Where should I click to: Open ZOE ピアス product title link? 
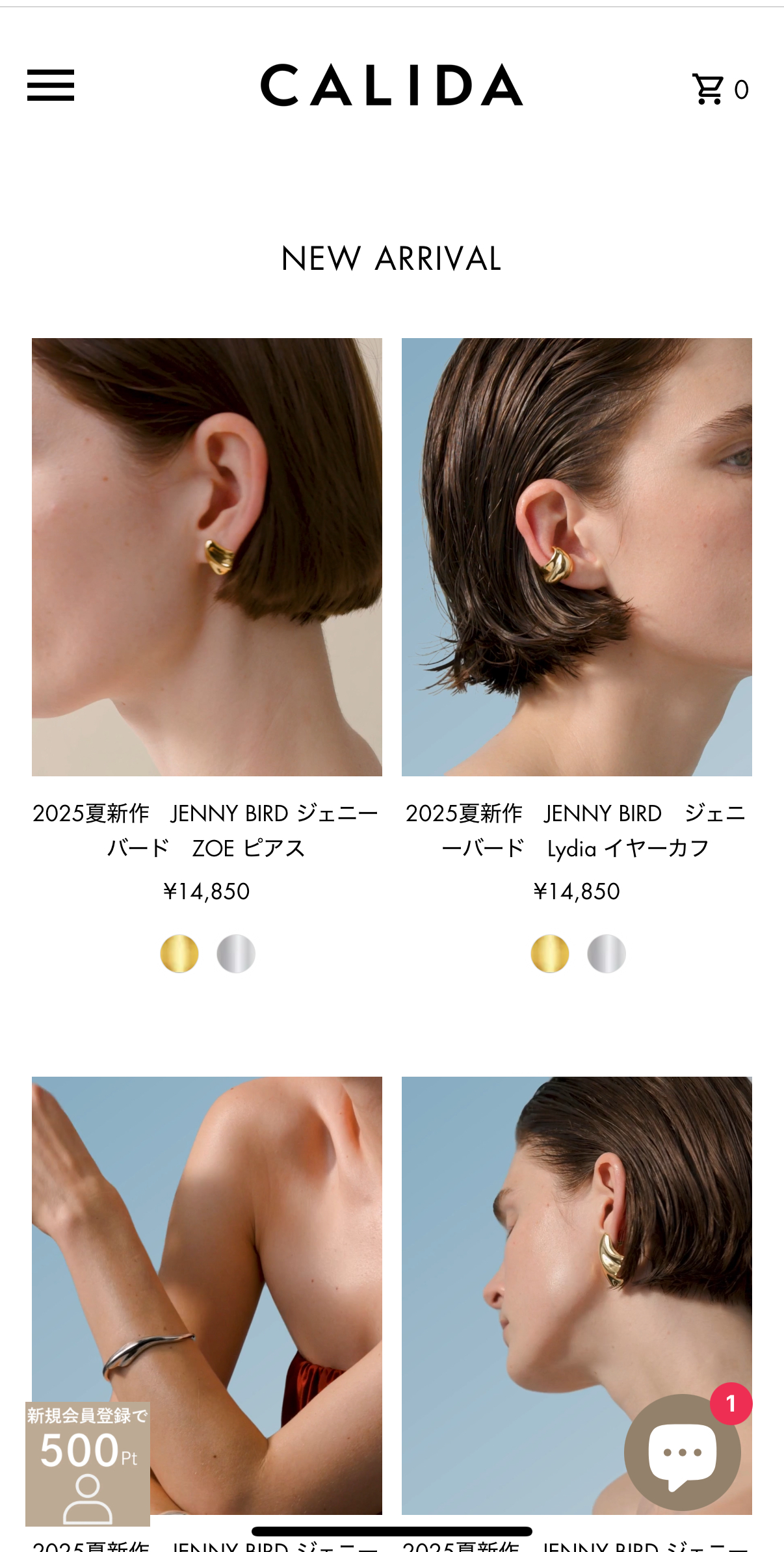click(207, 831)
